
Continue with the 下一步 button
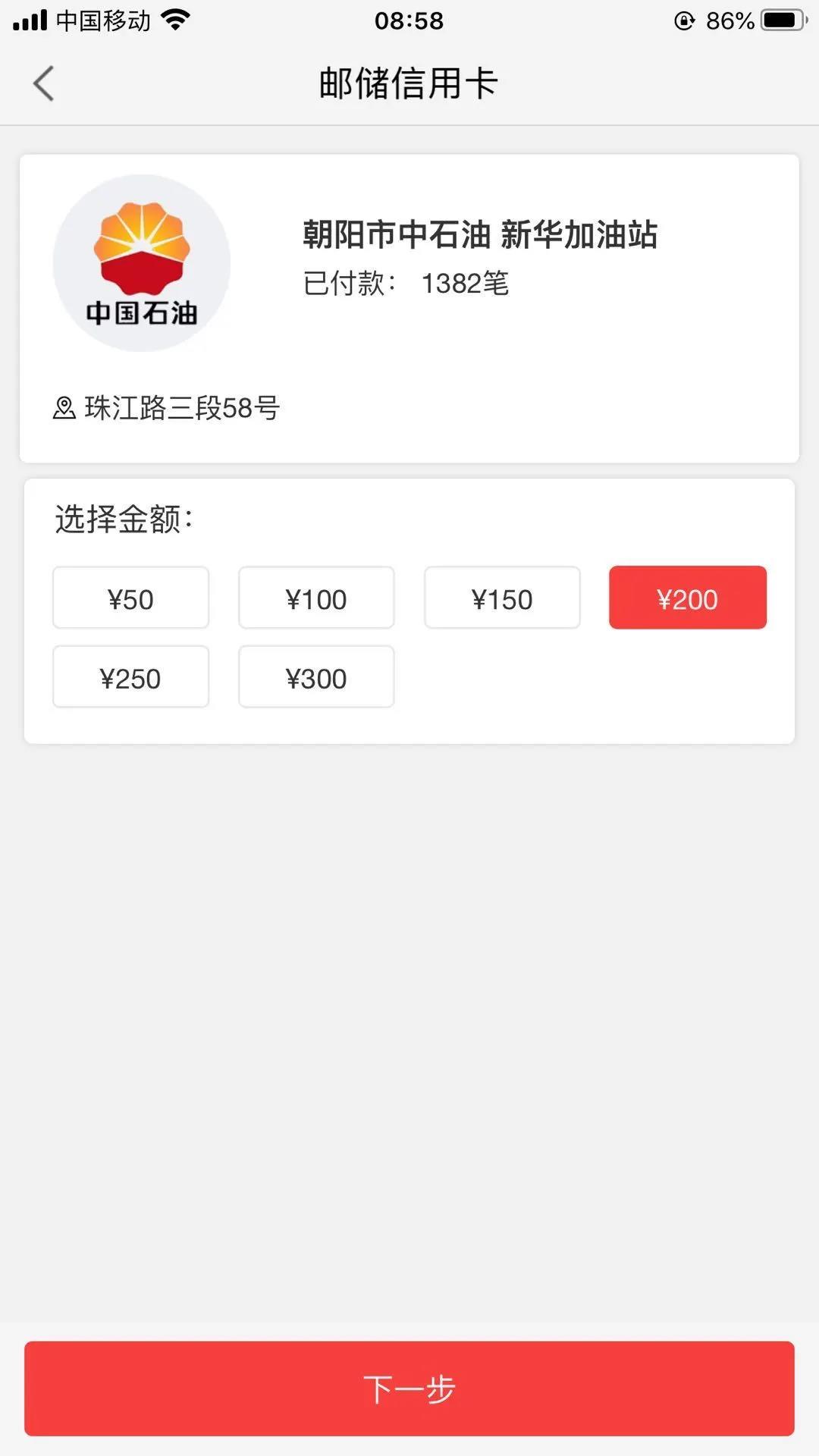(x=409, y=1389)
